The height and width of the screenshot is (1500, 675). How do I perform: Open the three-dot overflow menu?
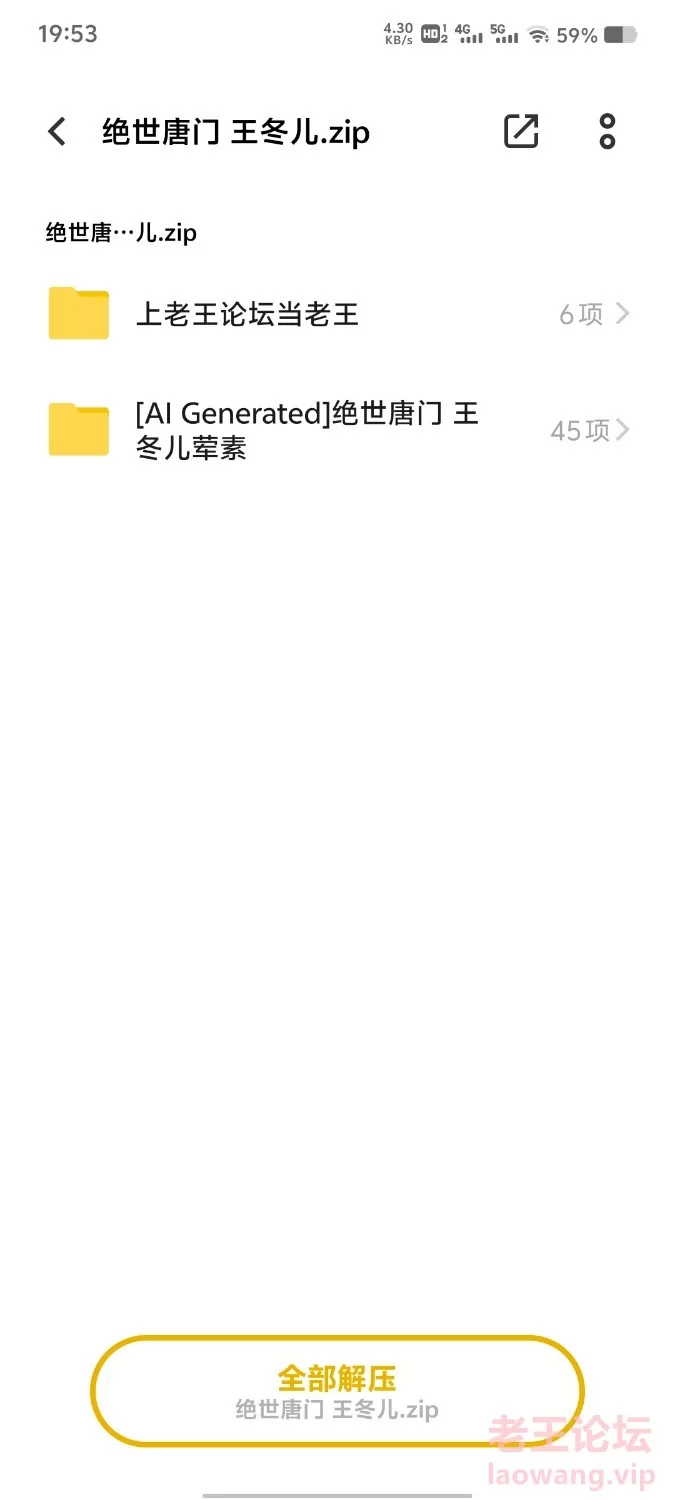click(x=607, y=131)
